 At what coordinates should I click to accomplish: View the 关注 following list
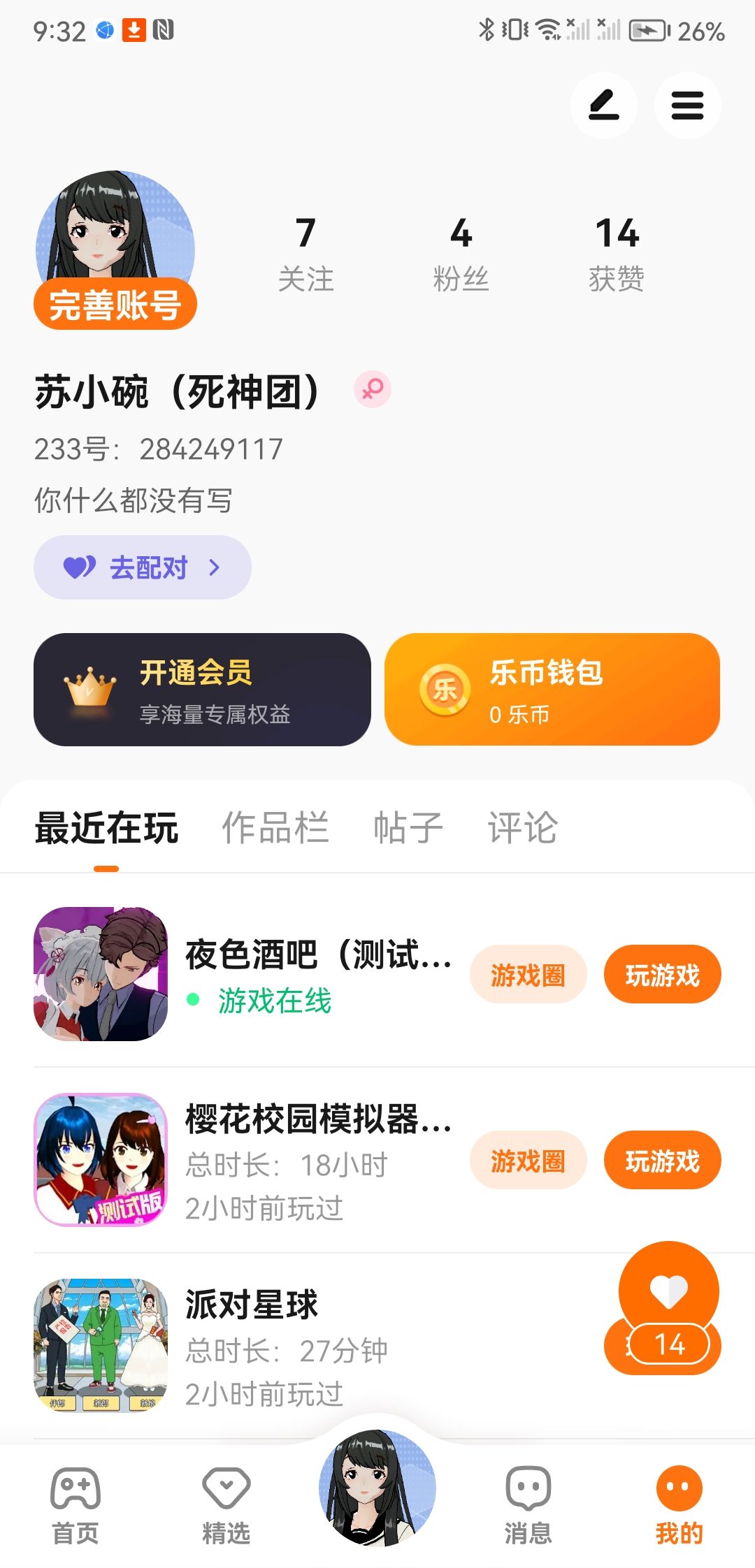pyautogui.click(x=305, y=254)
